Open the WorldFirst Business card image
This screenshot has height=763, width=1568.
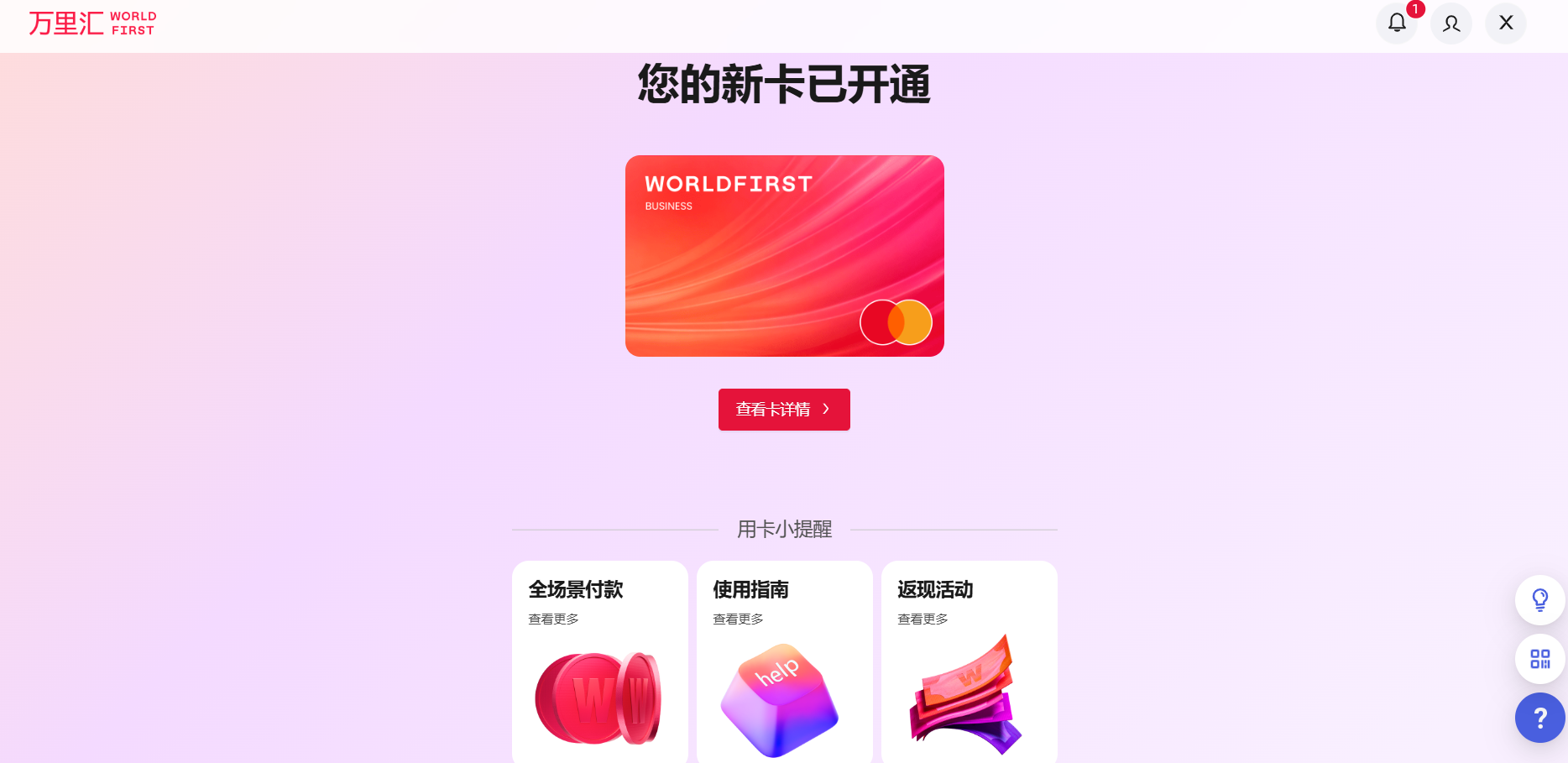tap(784, 256)
